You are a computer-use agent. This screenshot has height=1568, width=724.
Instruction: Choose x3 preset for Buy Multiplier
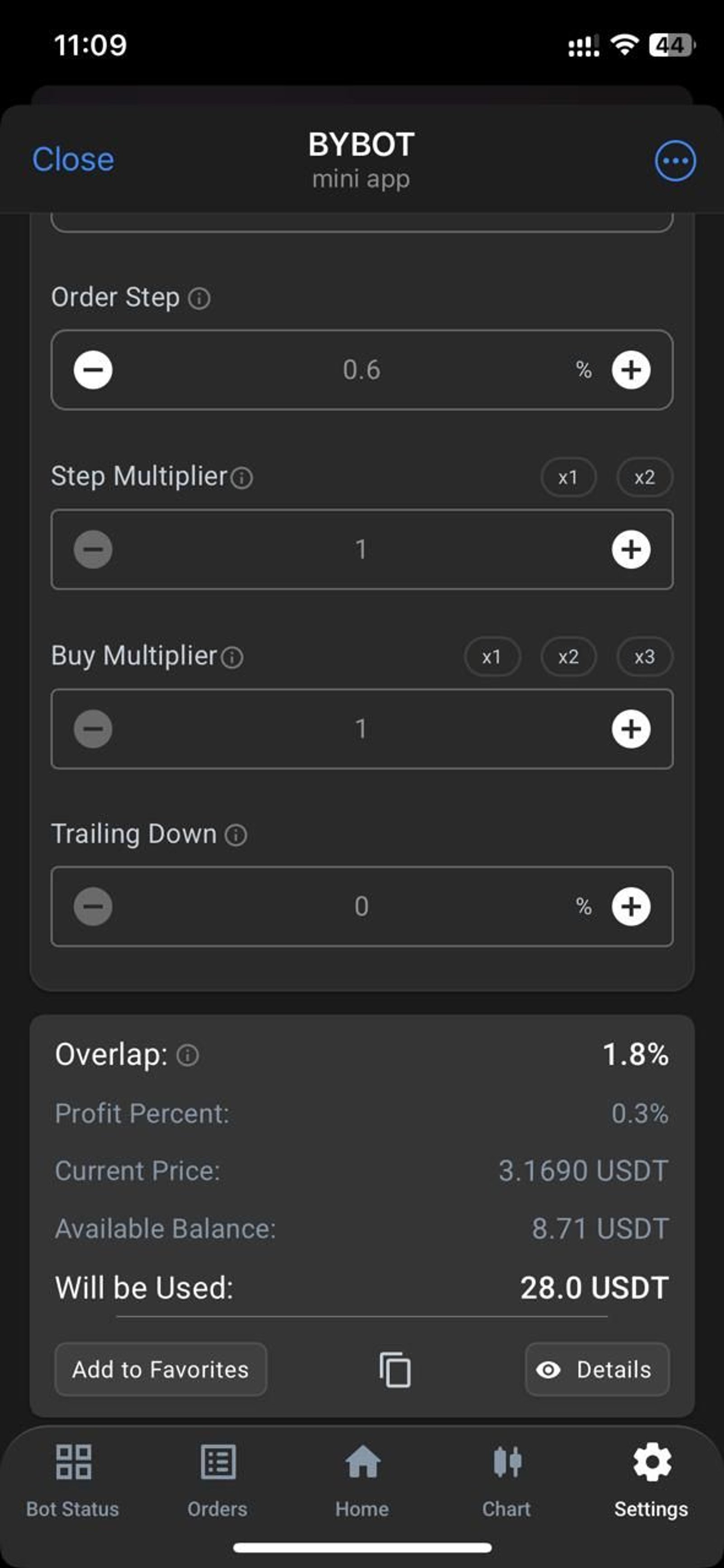[644, 657]
